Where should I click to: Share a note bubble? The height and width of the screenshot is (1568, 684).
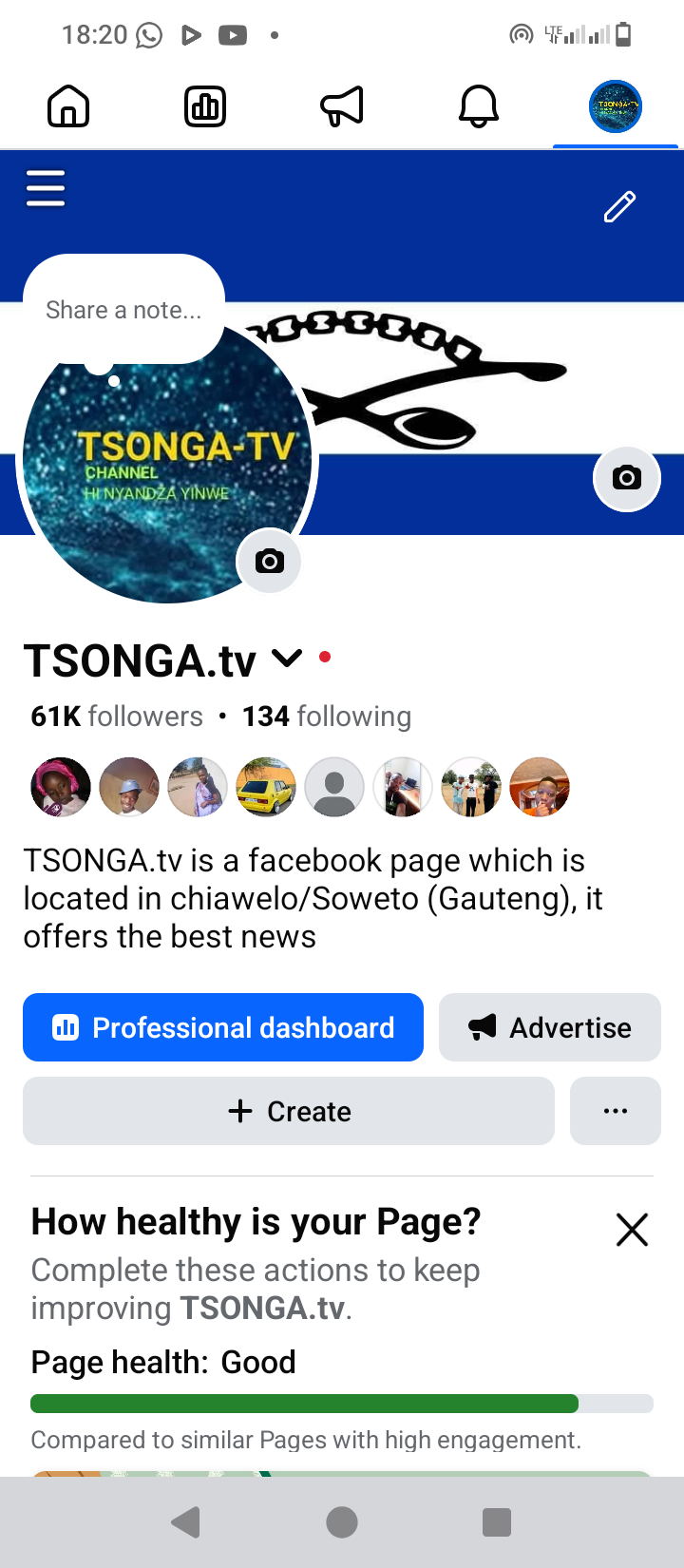(123, 310)
